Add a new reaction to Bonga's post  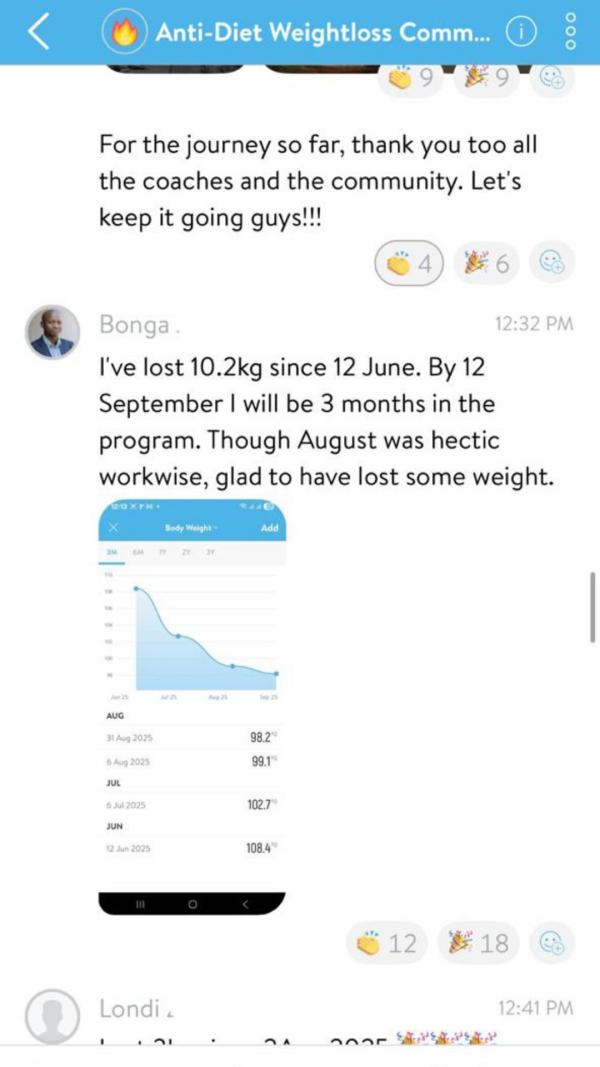point(552,942)
